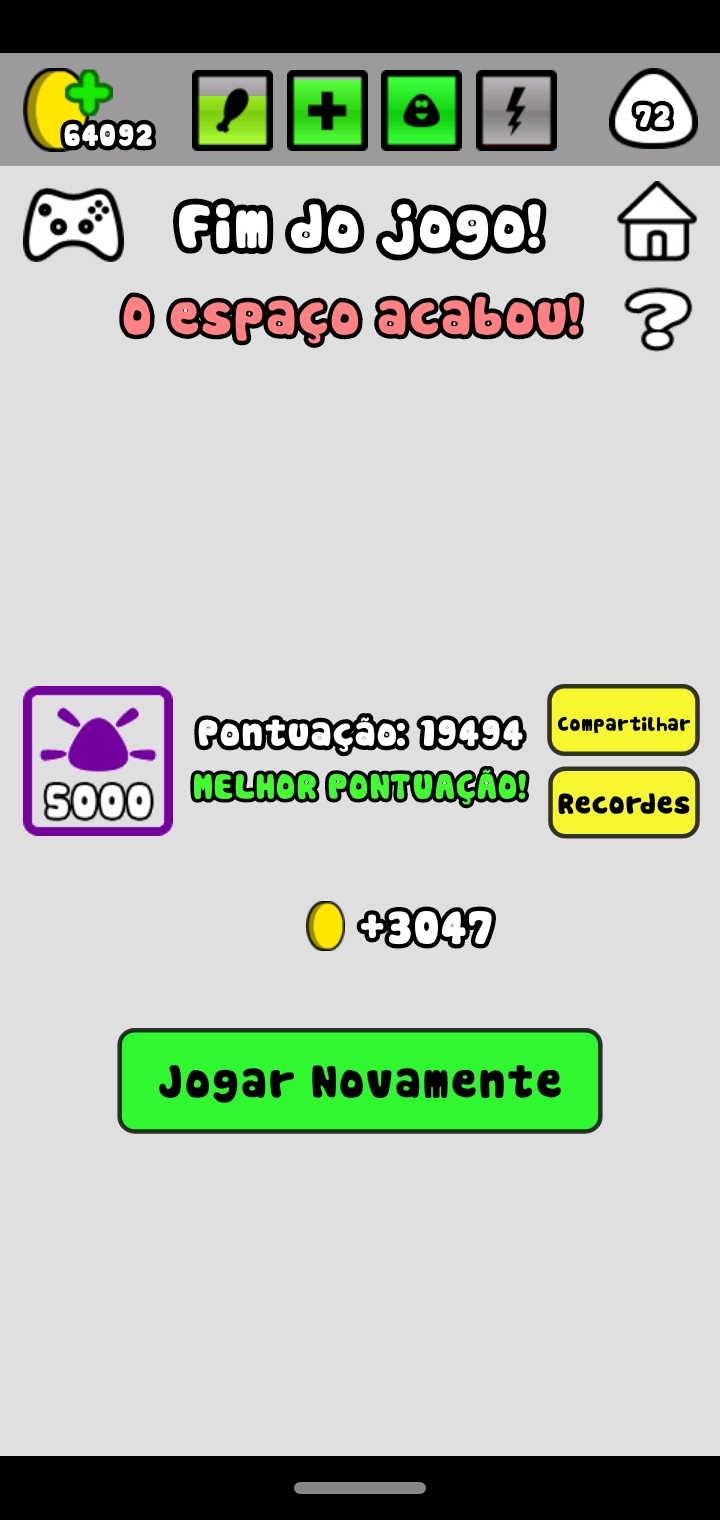Tap the level 72 Pou badge
This screenshot has width=720, height=1520.
click(x=653, y=110)
